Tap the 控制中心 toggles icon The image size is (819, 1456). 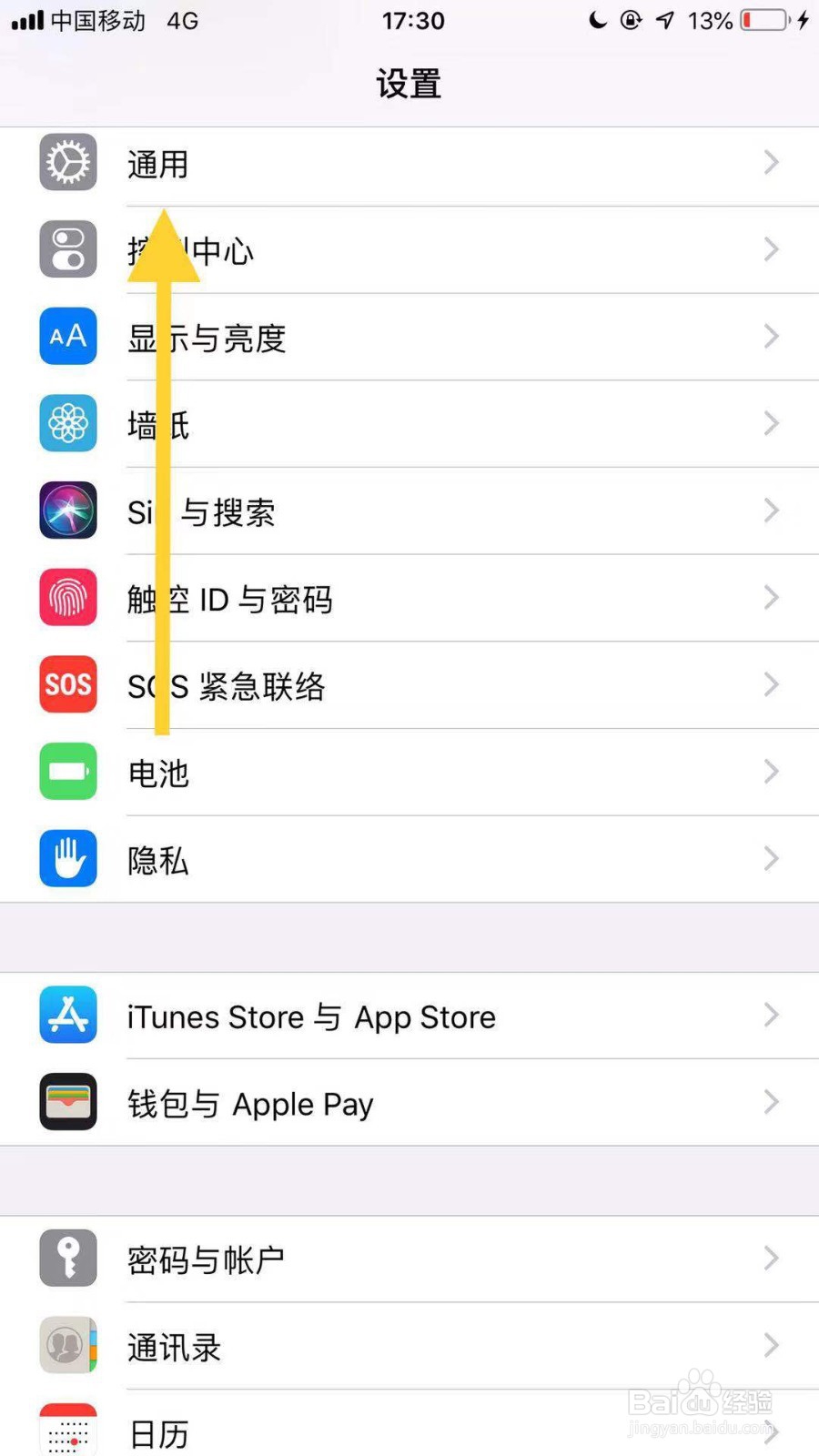click(67, 248)
